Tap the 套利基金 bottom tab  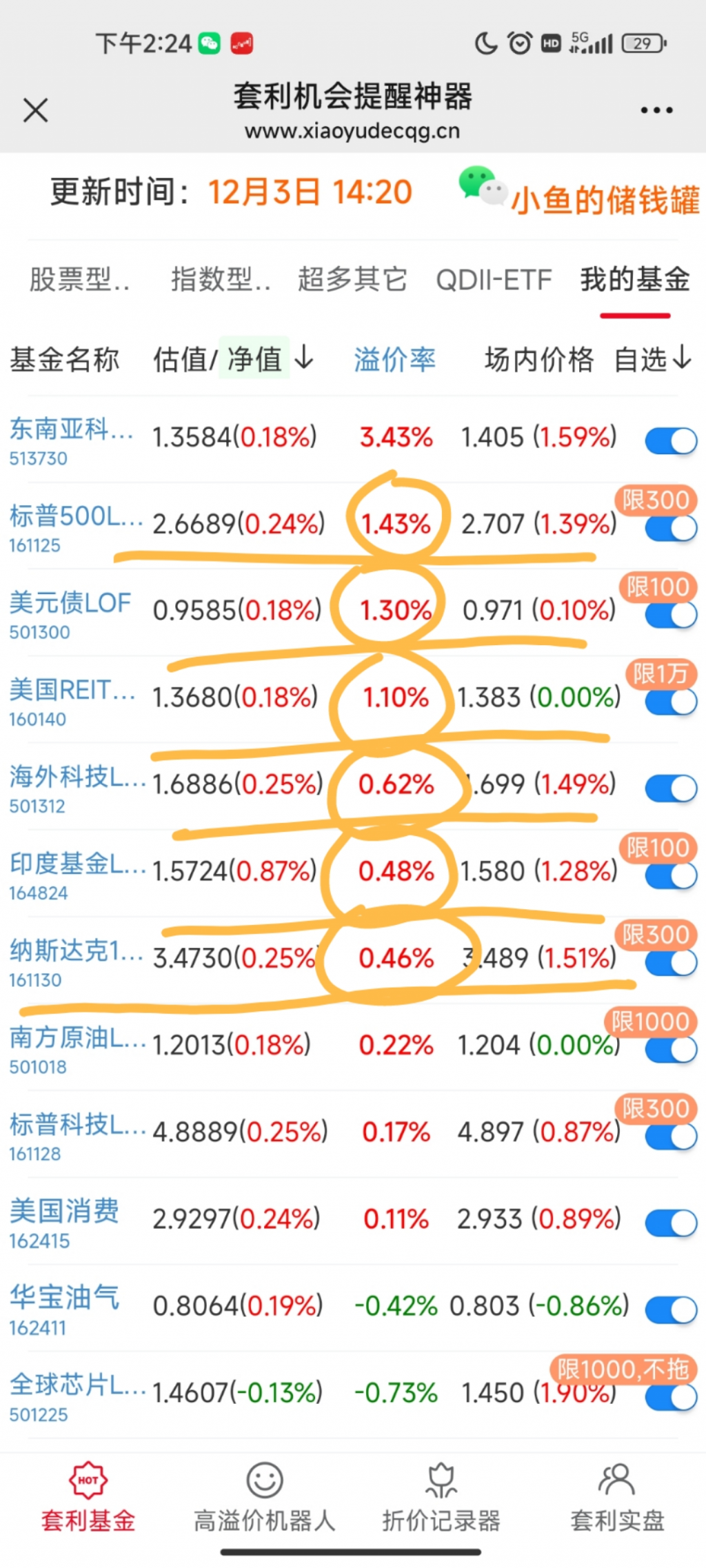(88, 1497)
